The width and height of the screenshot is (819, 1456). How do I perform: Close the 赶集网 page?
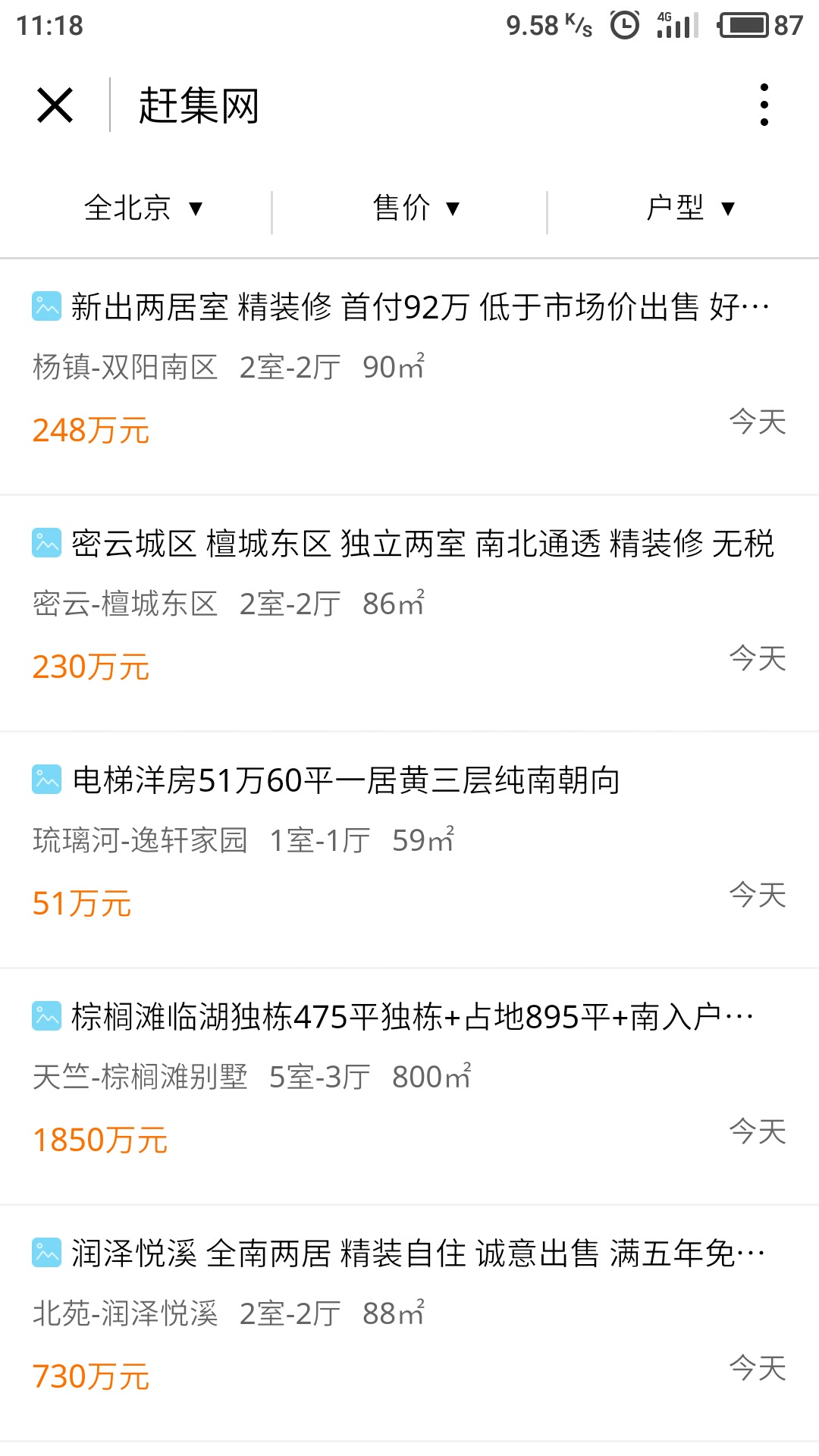[x=55, y=105]
